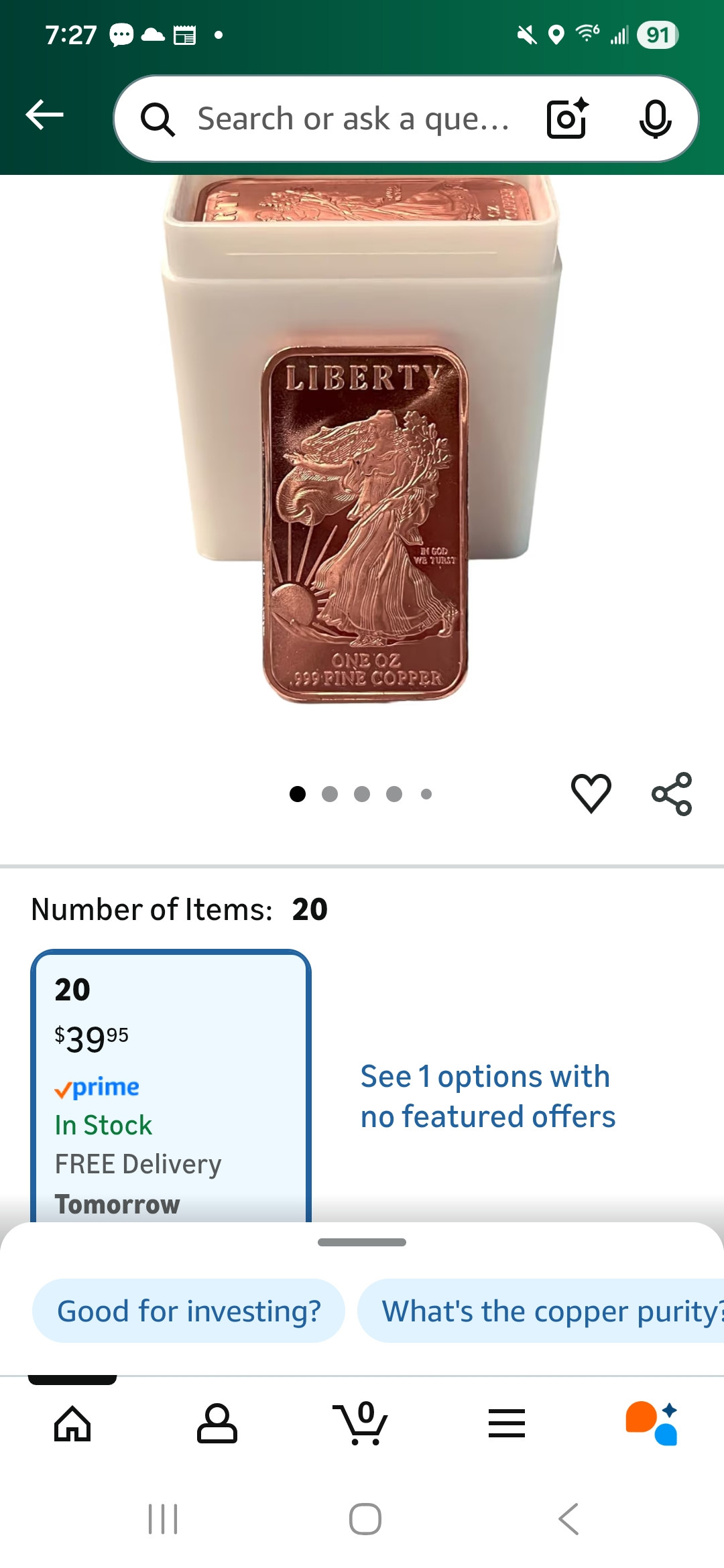Open camera lens search icon
The width and height of the screenshot is (724, 1568).
click(567, 119)
